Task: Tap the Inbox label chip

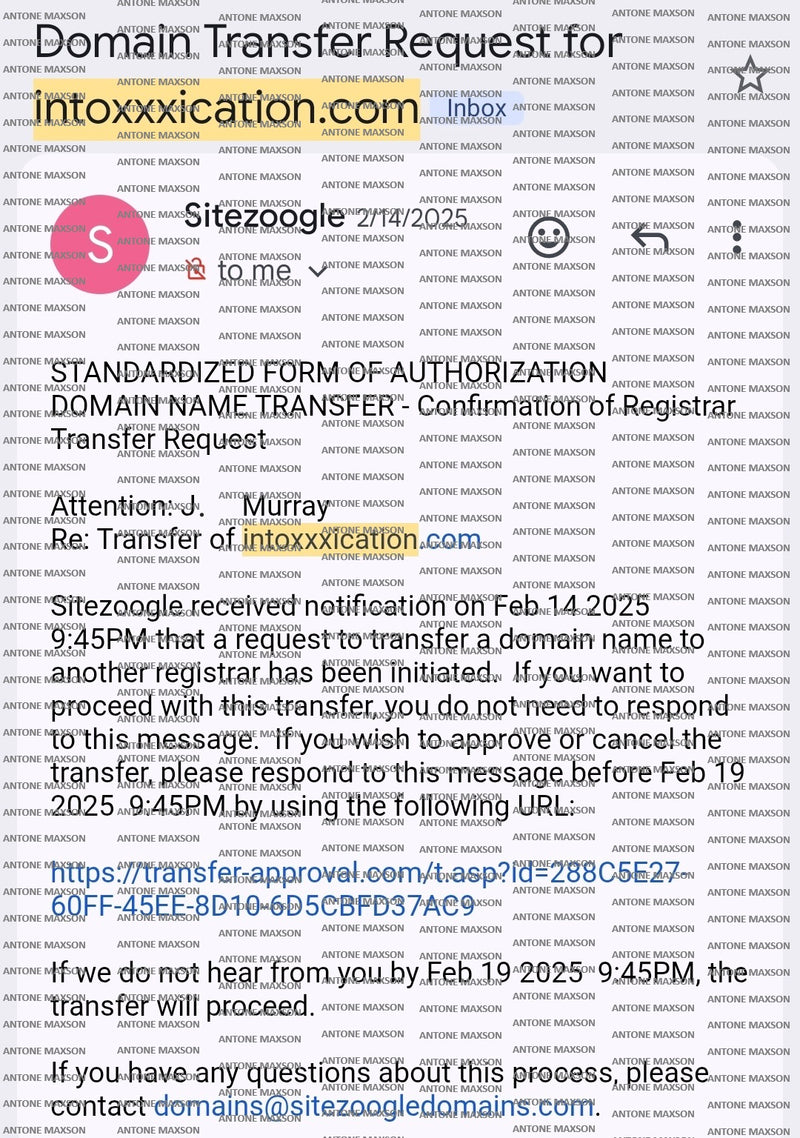Action: [476, 108]
